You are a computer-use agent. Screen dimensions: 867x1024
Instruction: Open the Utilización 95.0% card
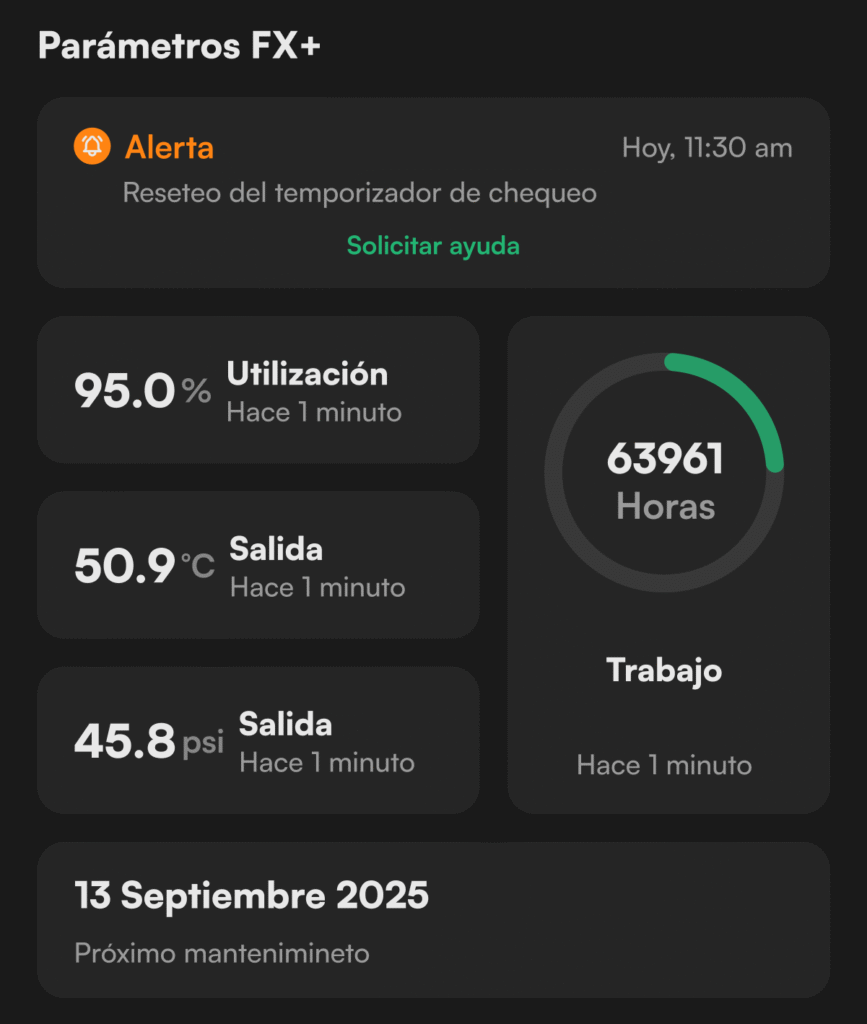pyautogui.click(x=258, y=390)
